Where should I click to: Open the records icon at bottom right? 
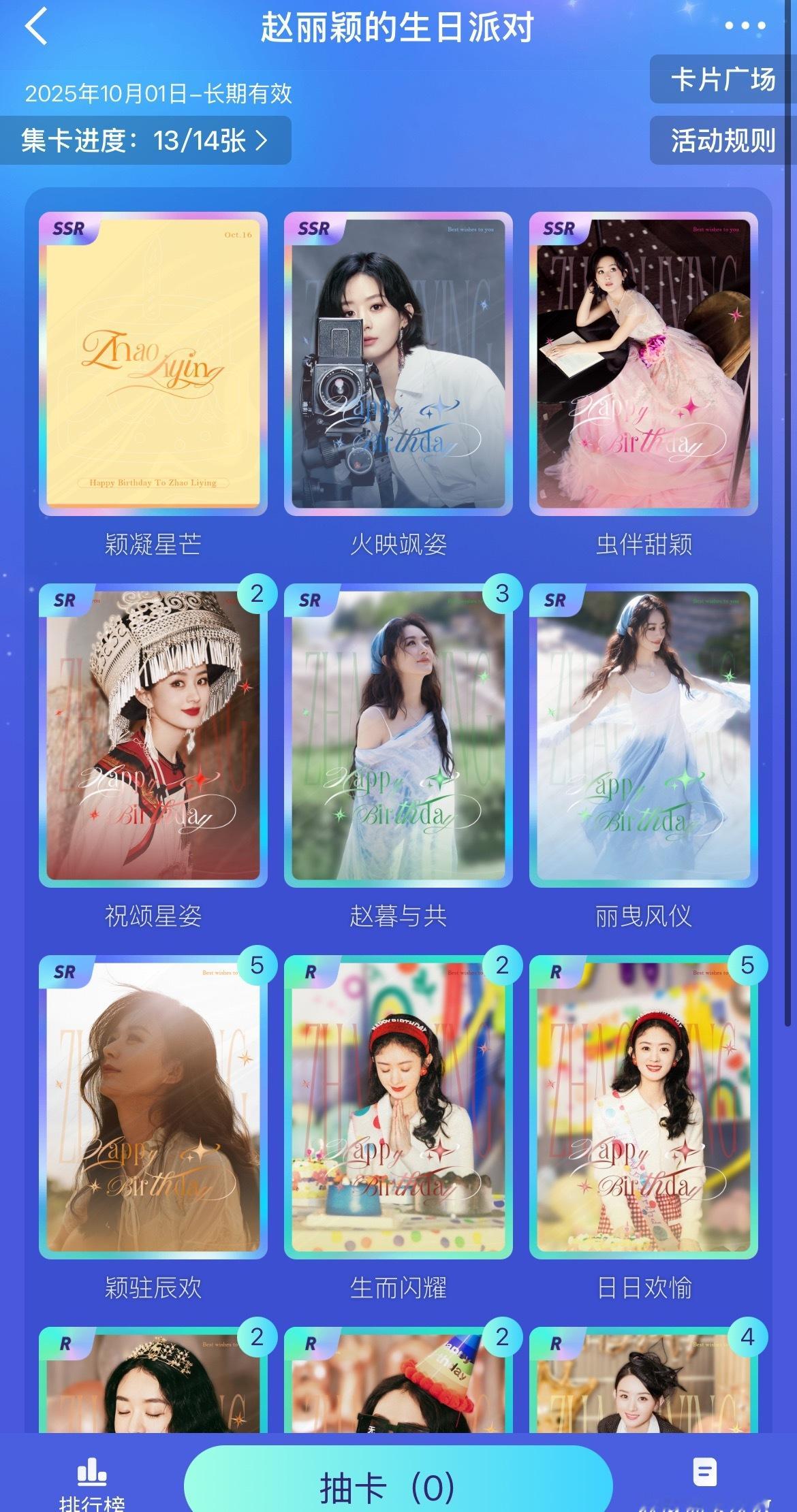click(704, 1474)
